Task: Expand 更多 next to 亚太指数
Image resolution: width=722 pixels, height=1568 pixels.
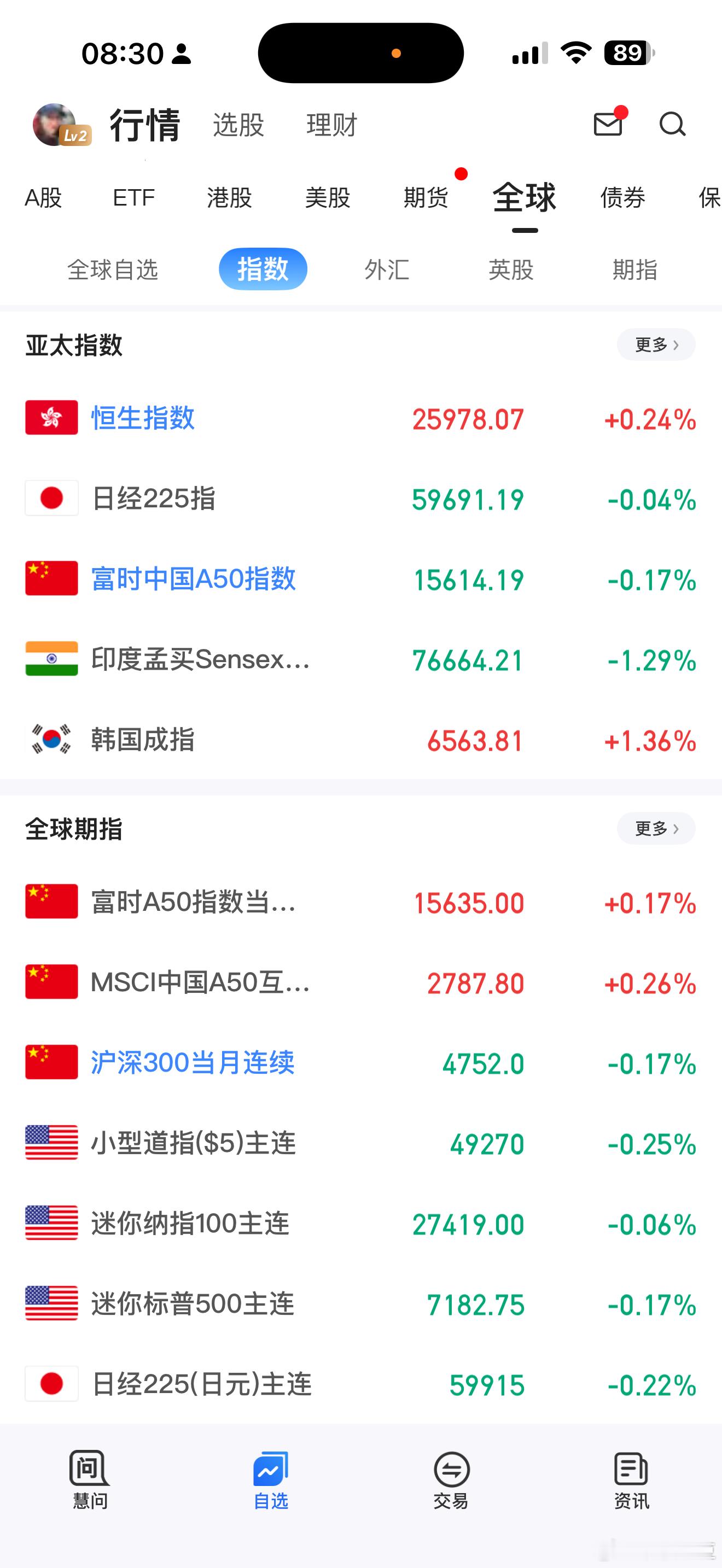Action: pos(656,344)
